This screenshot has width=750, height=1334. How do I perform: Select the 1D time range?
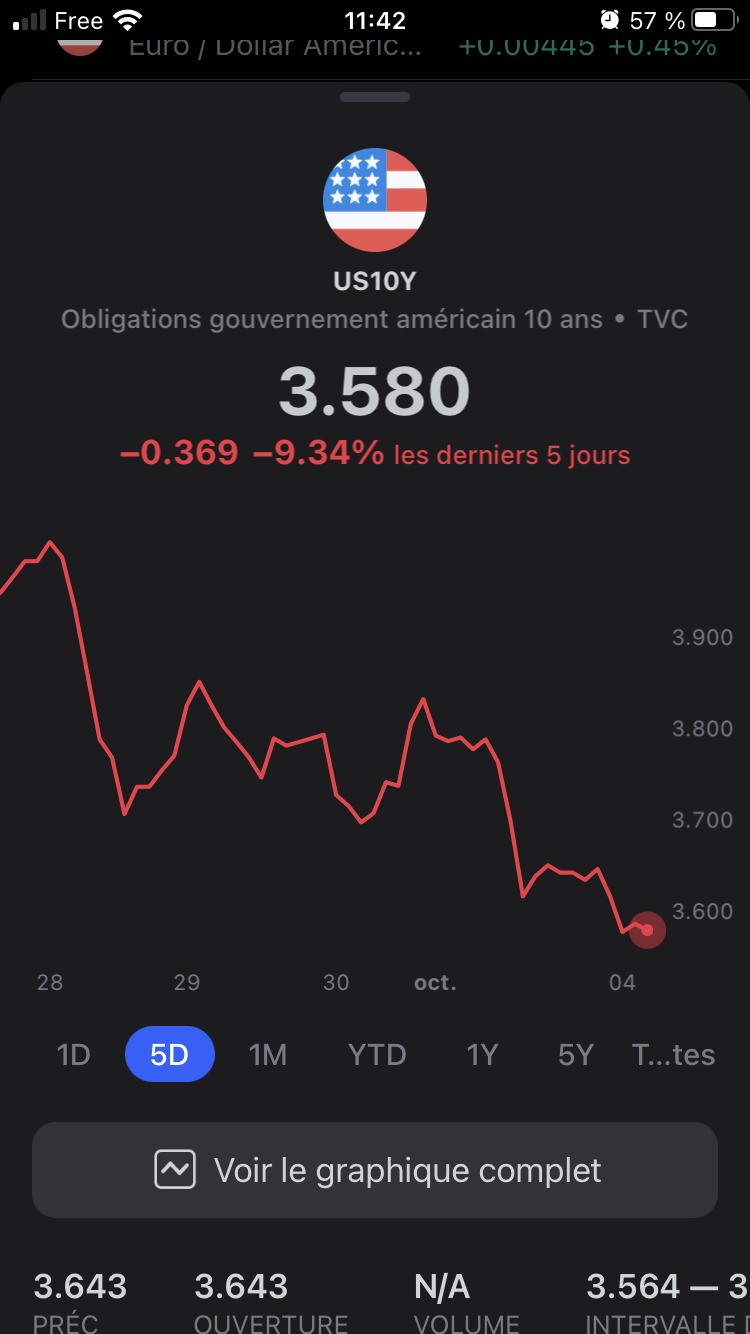click(74, 1055)
